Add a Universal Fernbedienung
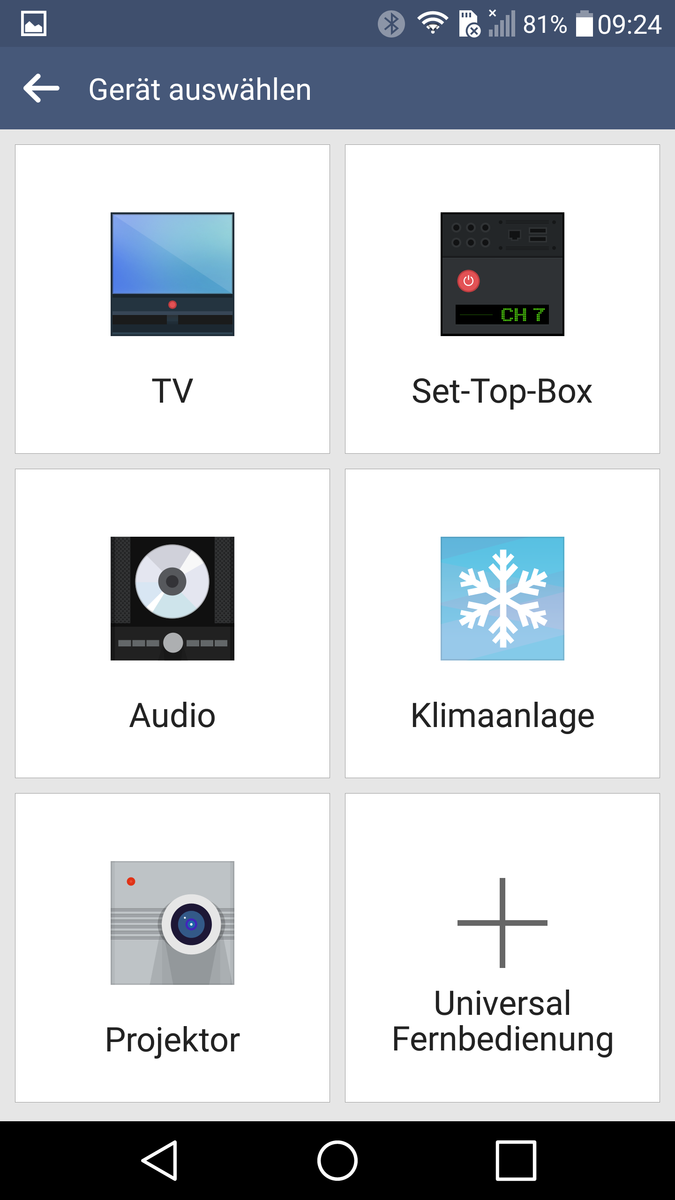Viewport: 675px width, 1200px height. [x=502, y=947]
